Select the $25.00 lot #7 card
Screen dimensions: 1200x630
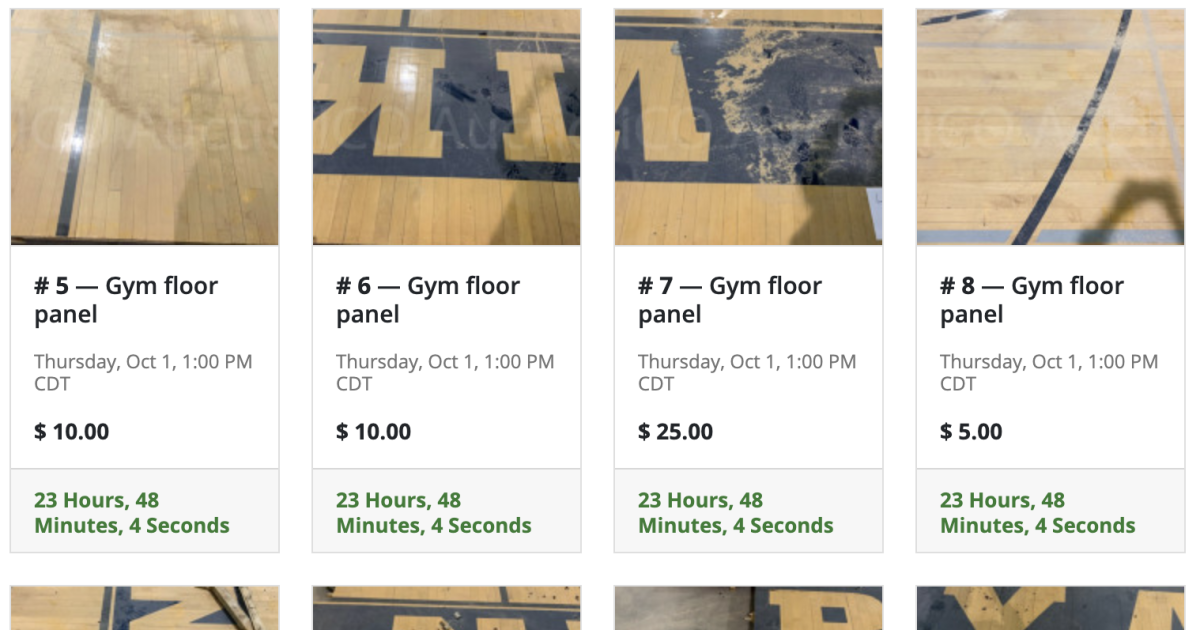(730, 300)
